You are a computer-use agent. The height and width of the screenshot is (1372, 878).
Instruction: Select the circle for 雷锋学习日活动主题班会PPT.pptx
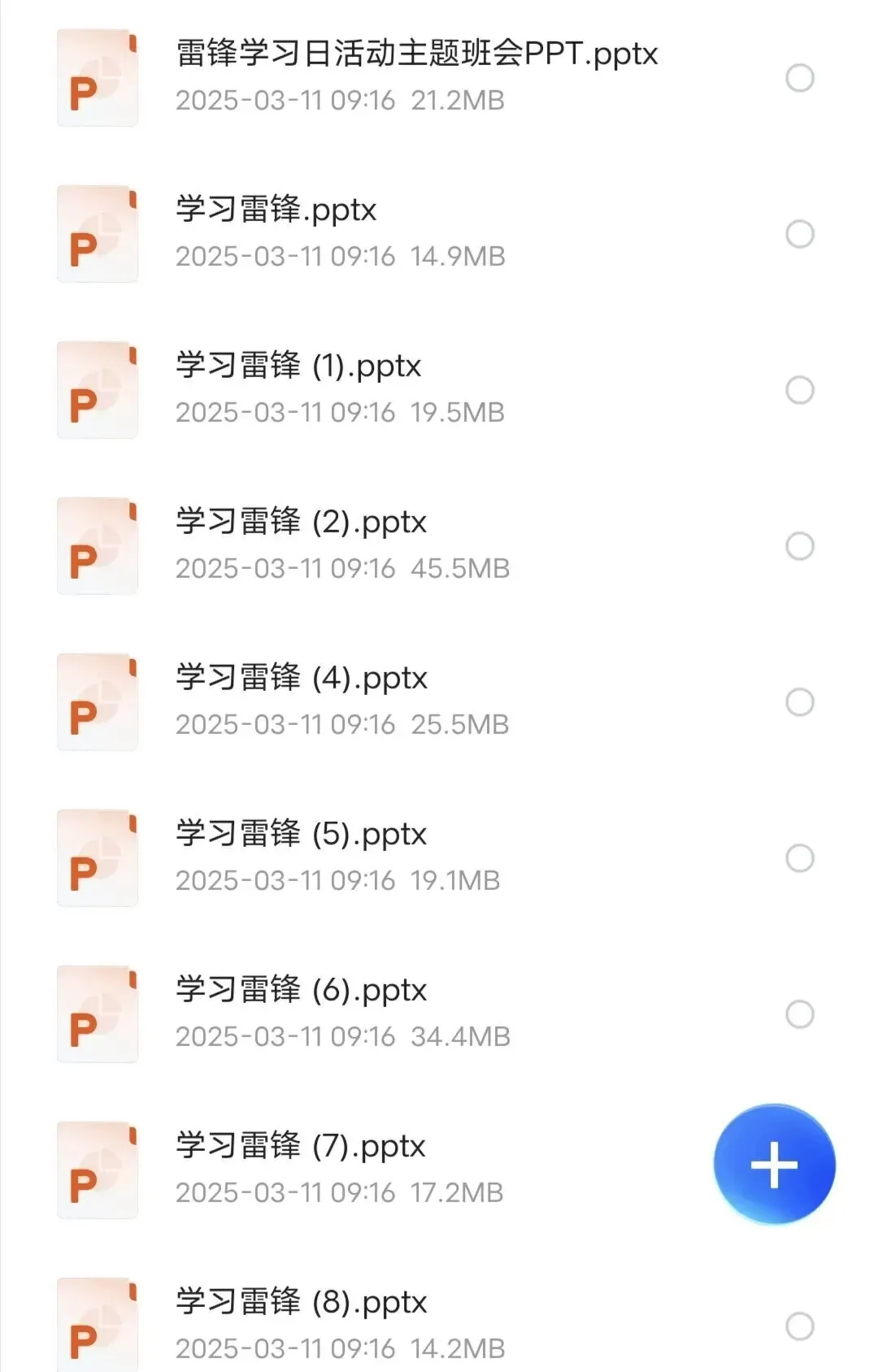pos(800,78)
